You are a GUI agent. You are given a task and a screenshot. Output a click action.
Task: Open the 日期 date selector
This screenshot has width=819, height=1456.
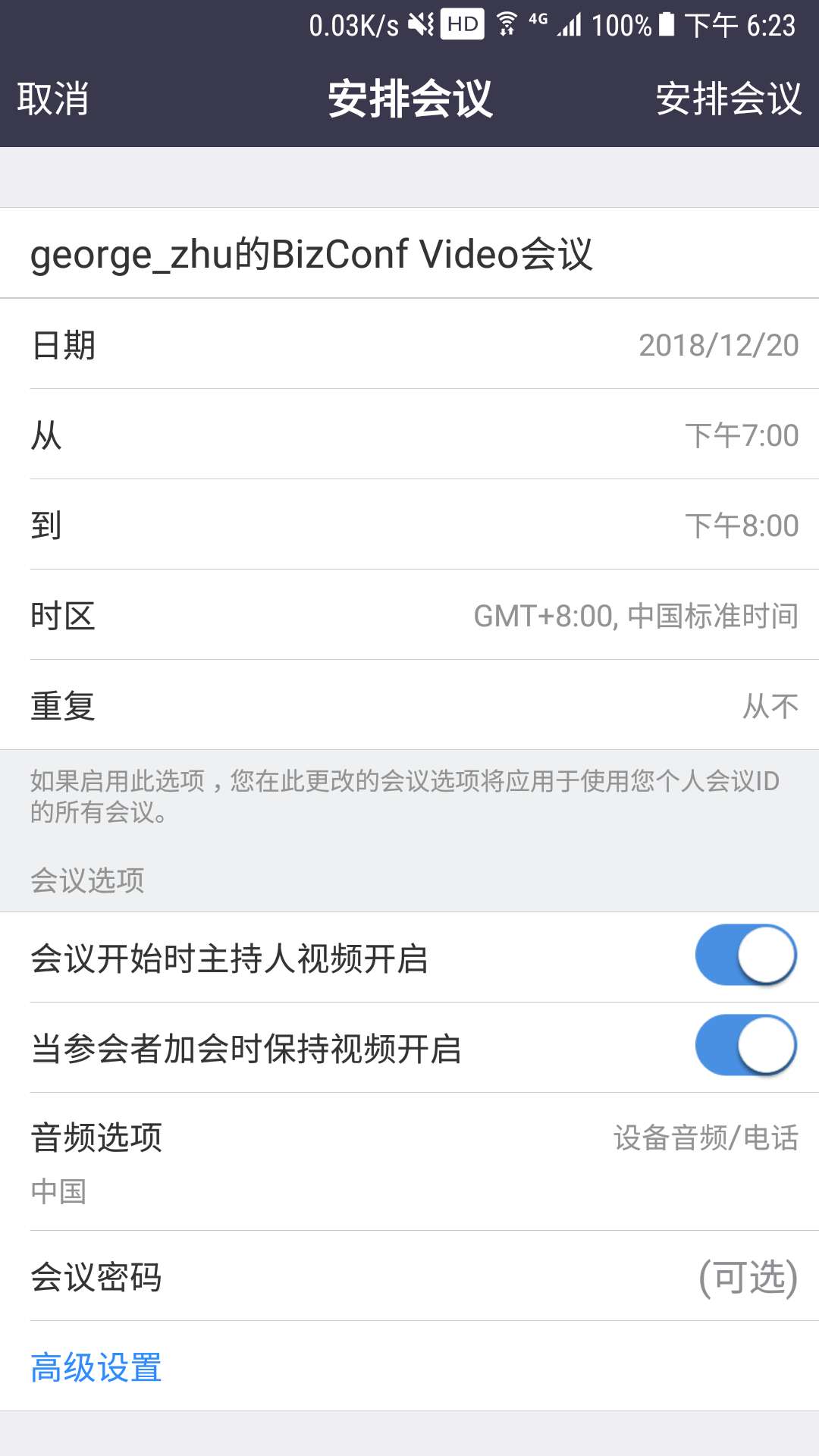click(x=409, y=345)
